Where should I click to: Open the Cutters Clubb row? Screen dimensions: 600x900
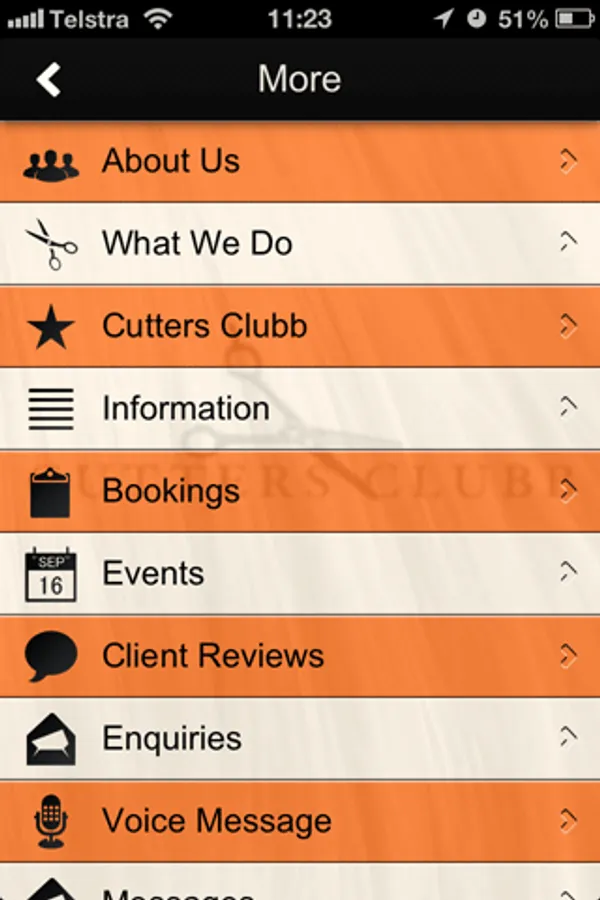click(300, 326)
